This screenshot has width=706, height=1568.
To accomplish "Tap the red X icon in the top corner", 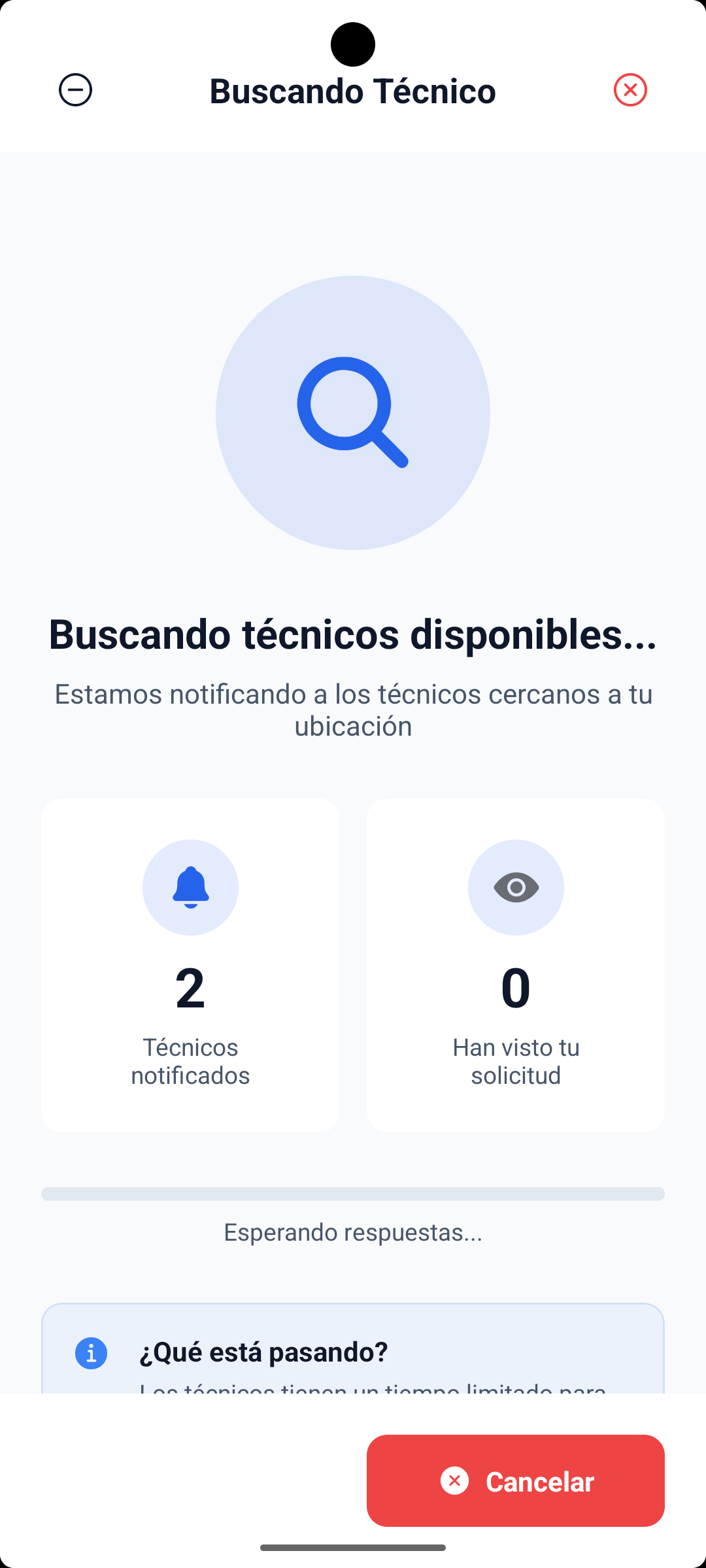I will (630, 90).
